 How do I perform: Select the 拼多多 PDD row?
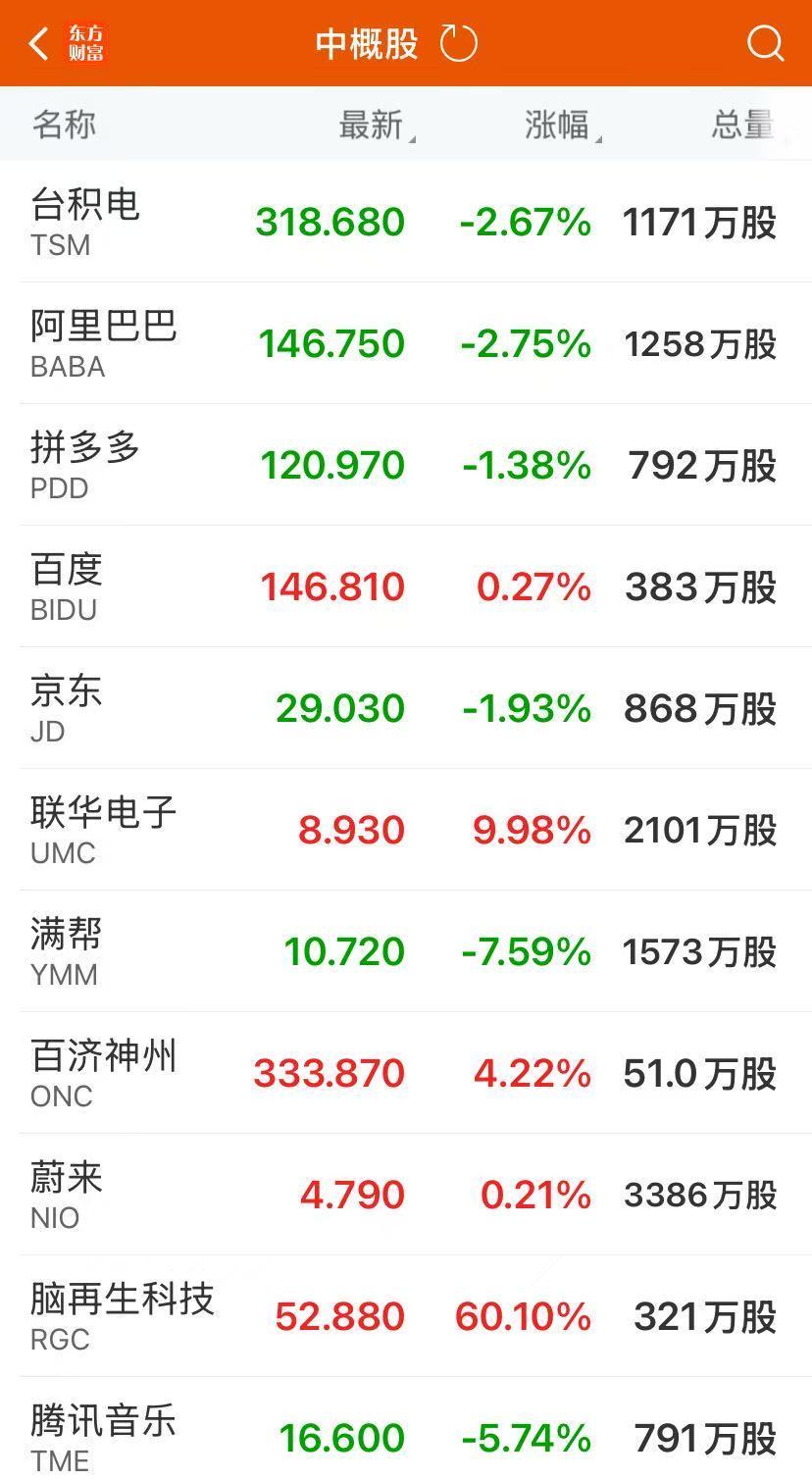point(406,465)
